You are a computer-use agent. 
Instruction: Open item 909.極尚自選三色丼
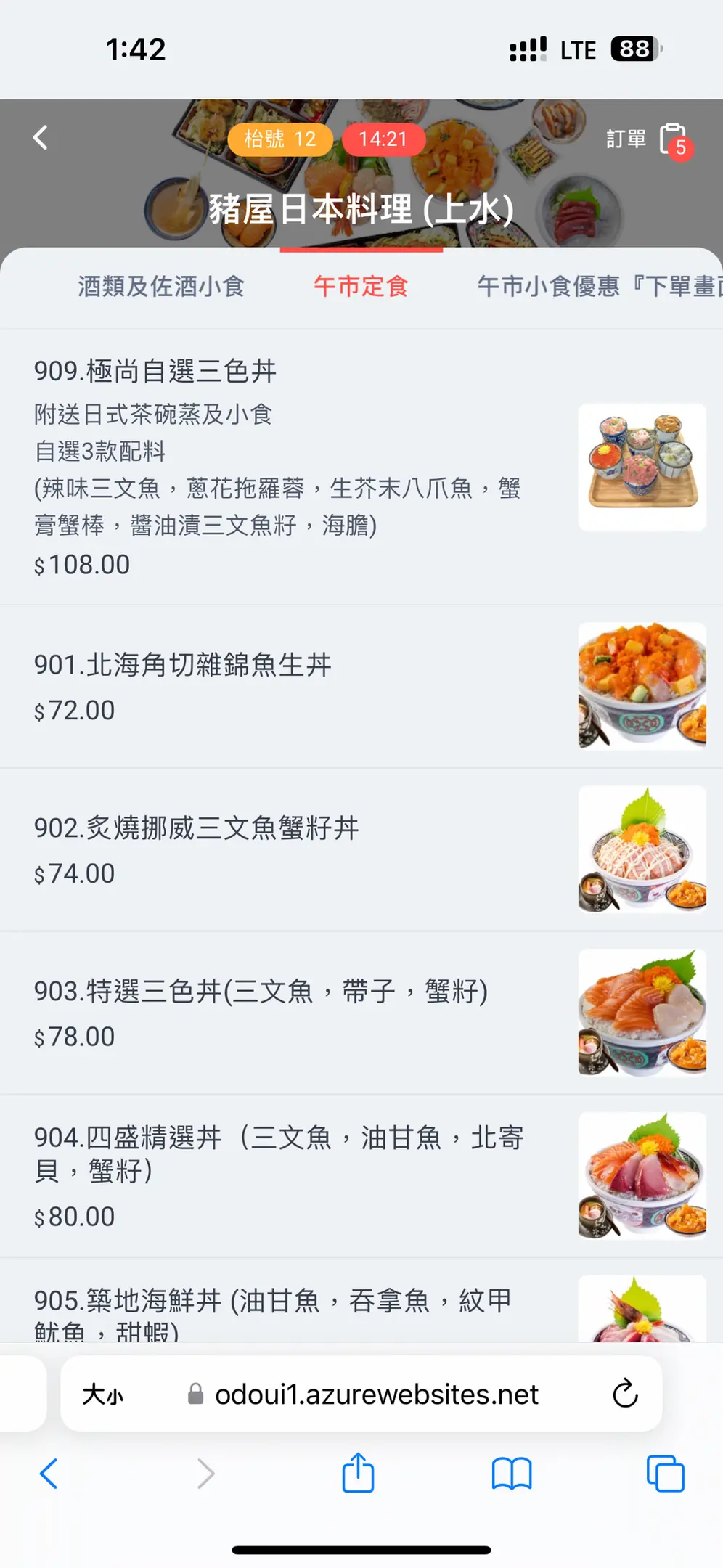(290, 466)
